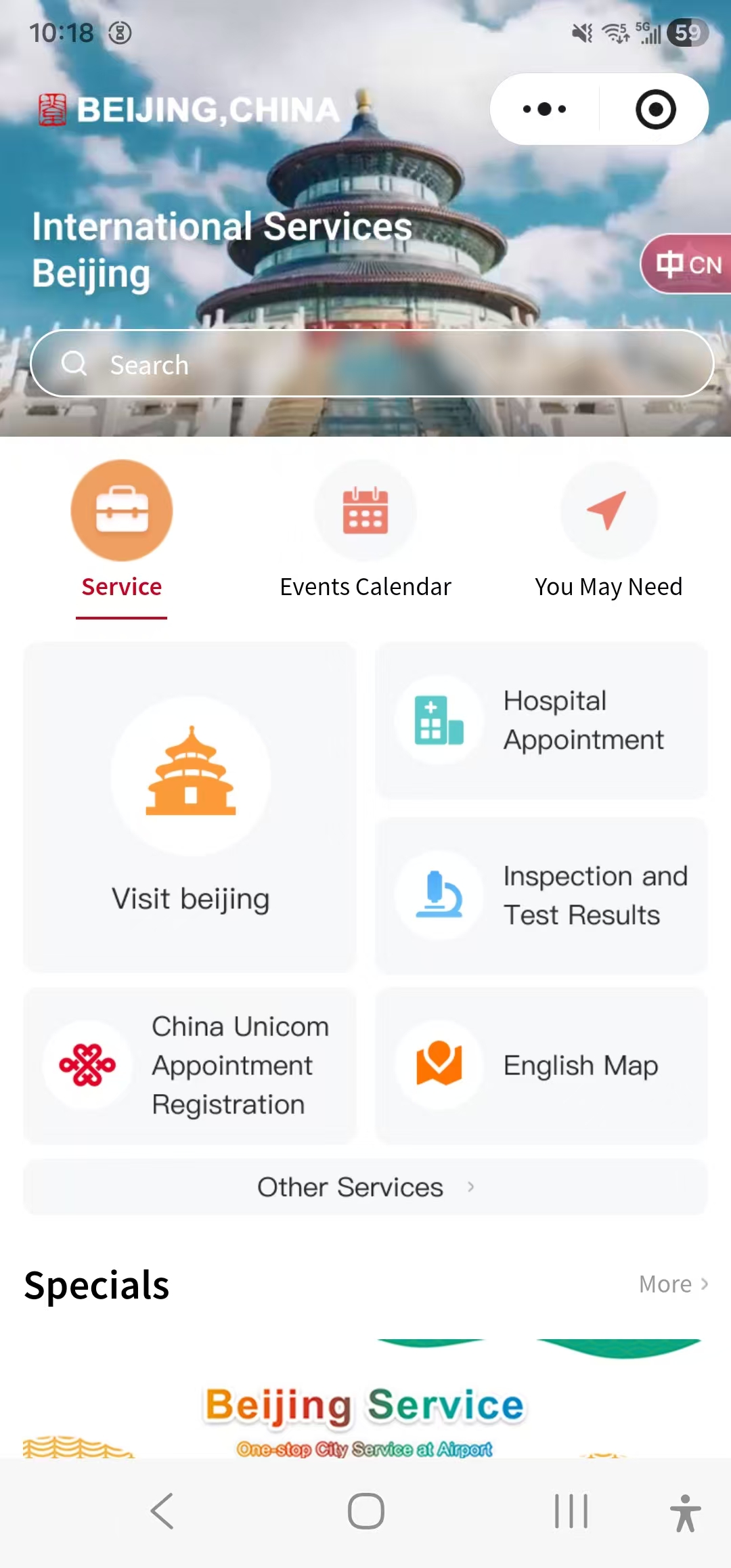Close the mini program with the circle icon
This screenshot has height=1568, width=731.
655,109
